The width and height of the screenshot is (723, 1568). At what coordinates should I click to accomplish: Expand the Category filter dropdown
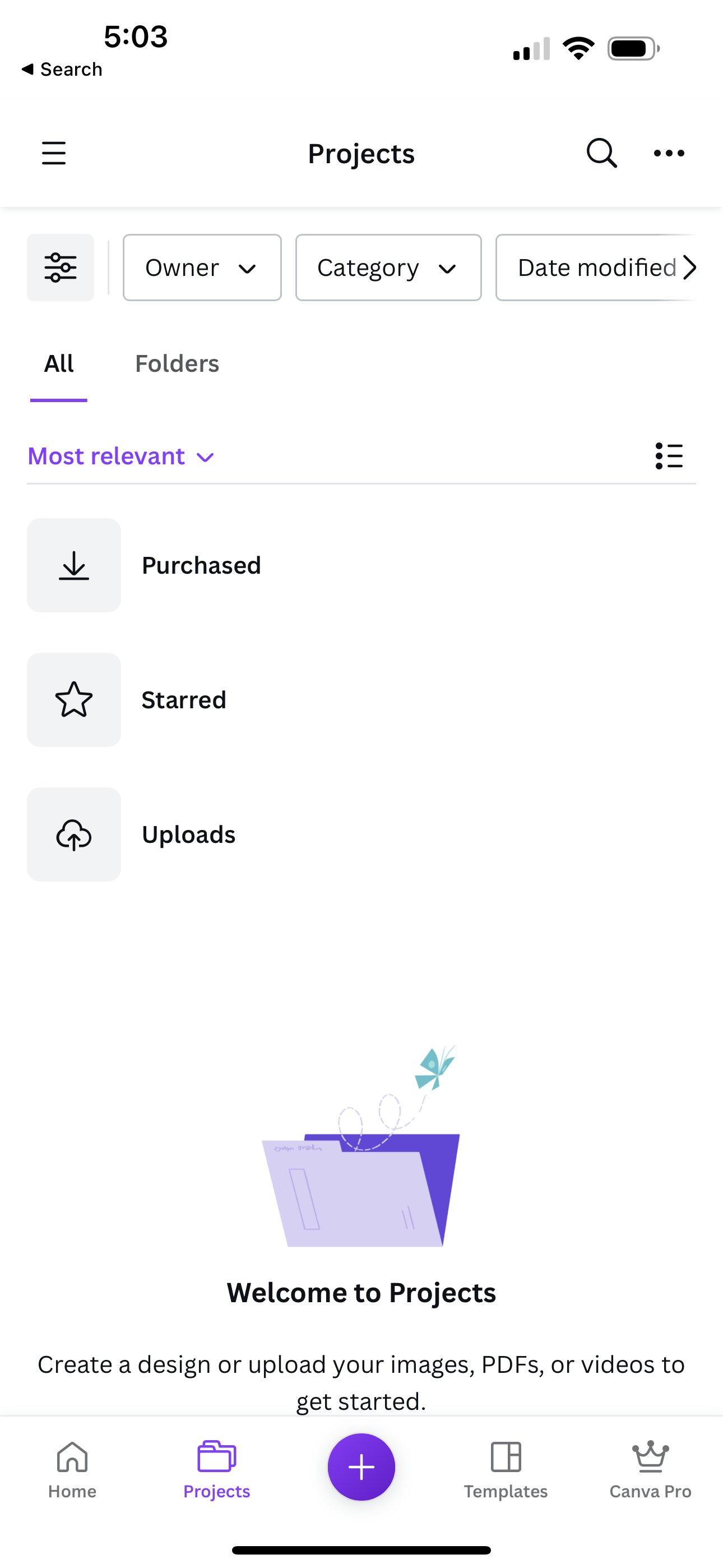tap(388, 267)
